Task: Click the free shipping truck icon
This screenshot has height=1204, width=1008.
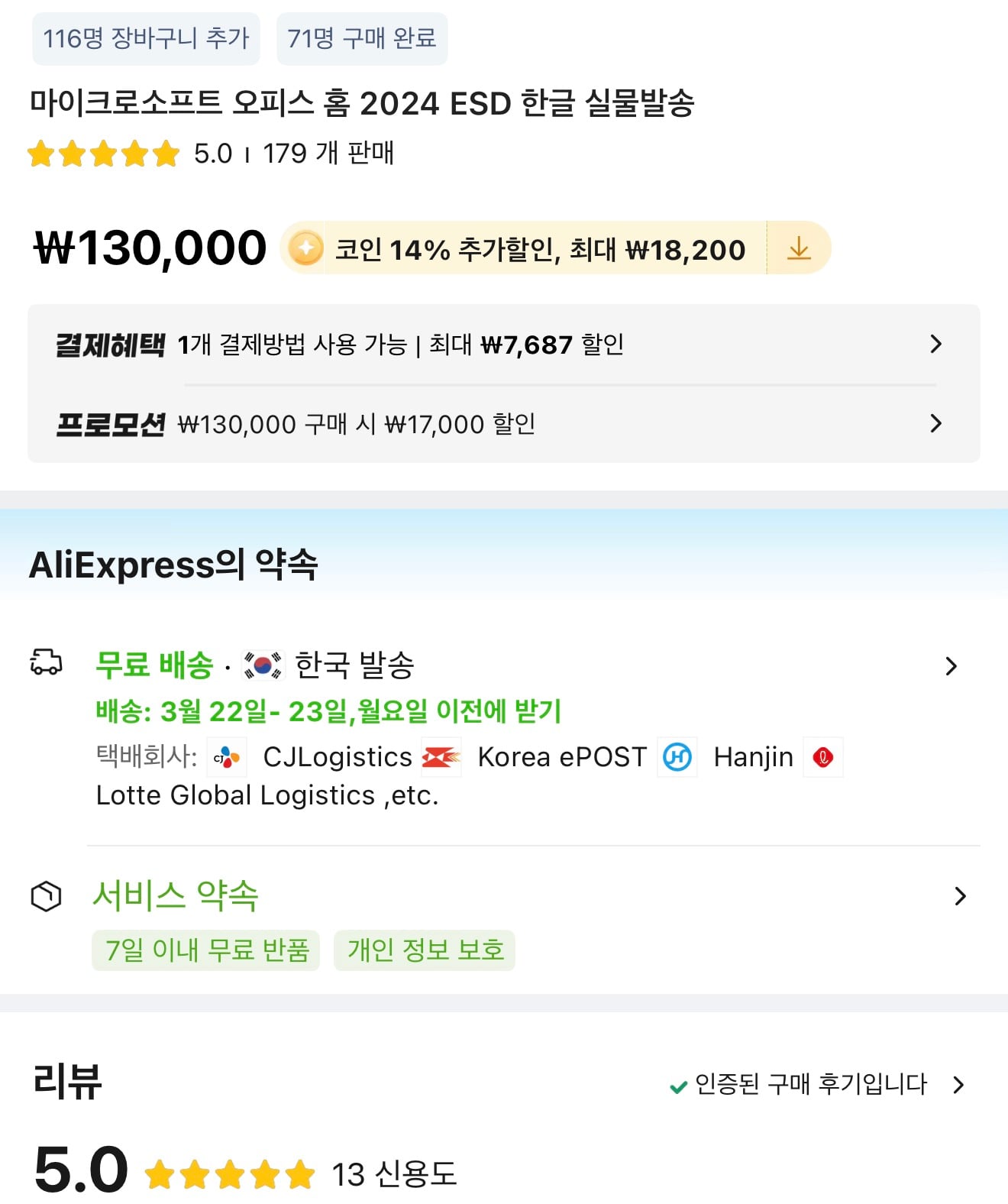Action: [46, 665]
